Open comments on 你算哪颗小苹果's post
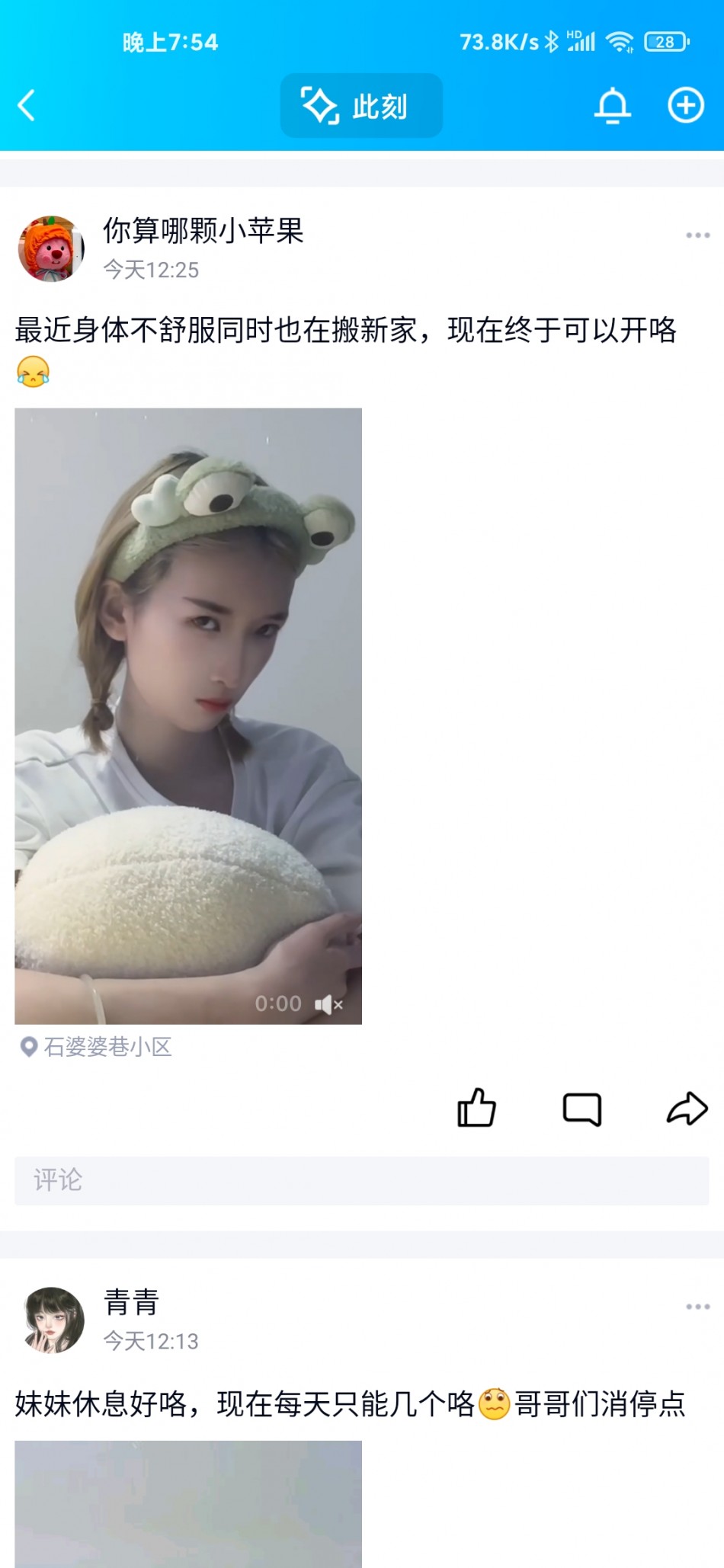 tap(582, 1109)
